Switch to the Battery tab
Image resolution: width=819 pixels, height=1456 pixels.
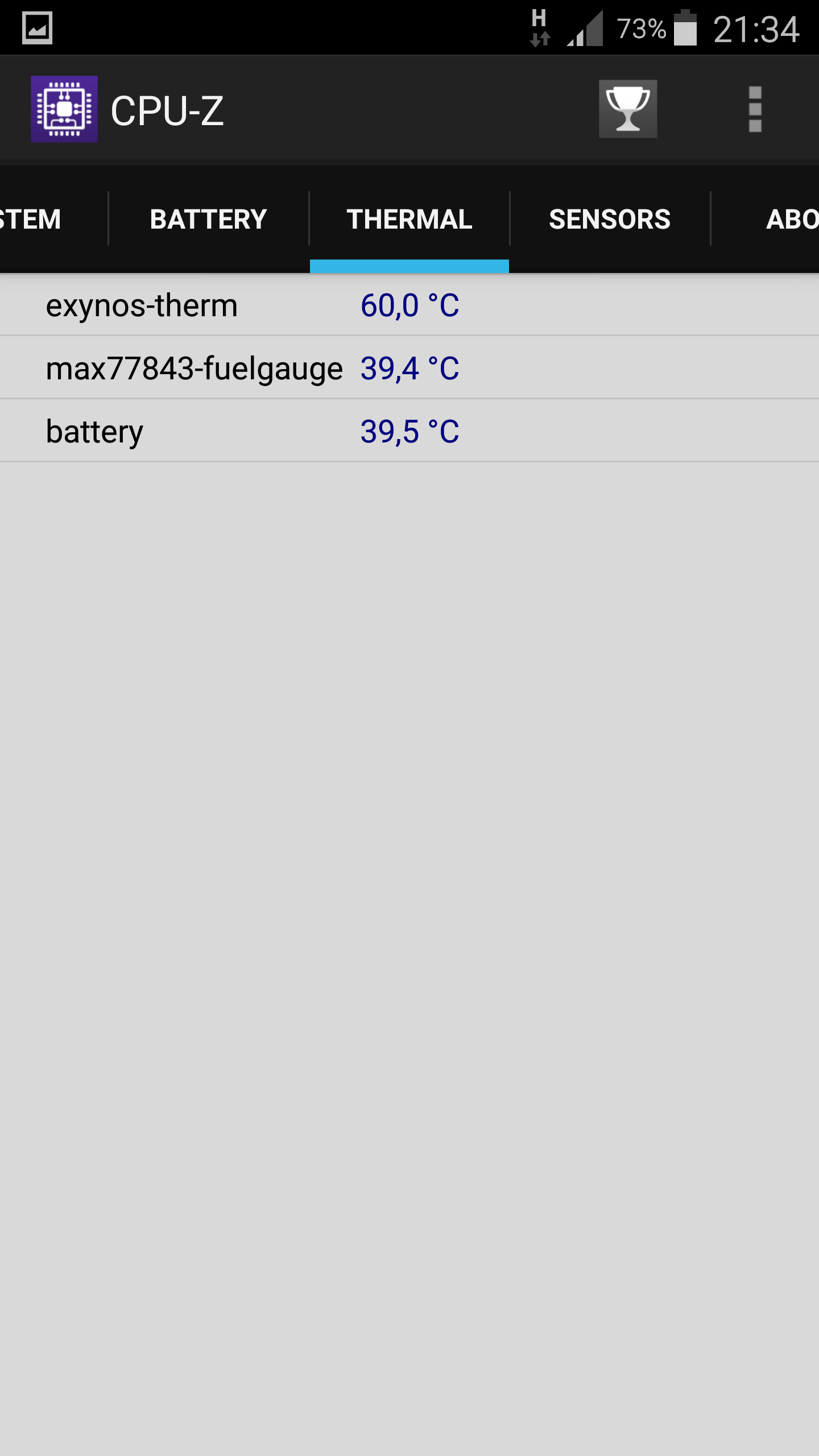coord(208,220)
